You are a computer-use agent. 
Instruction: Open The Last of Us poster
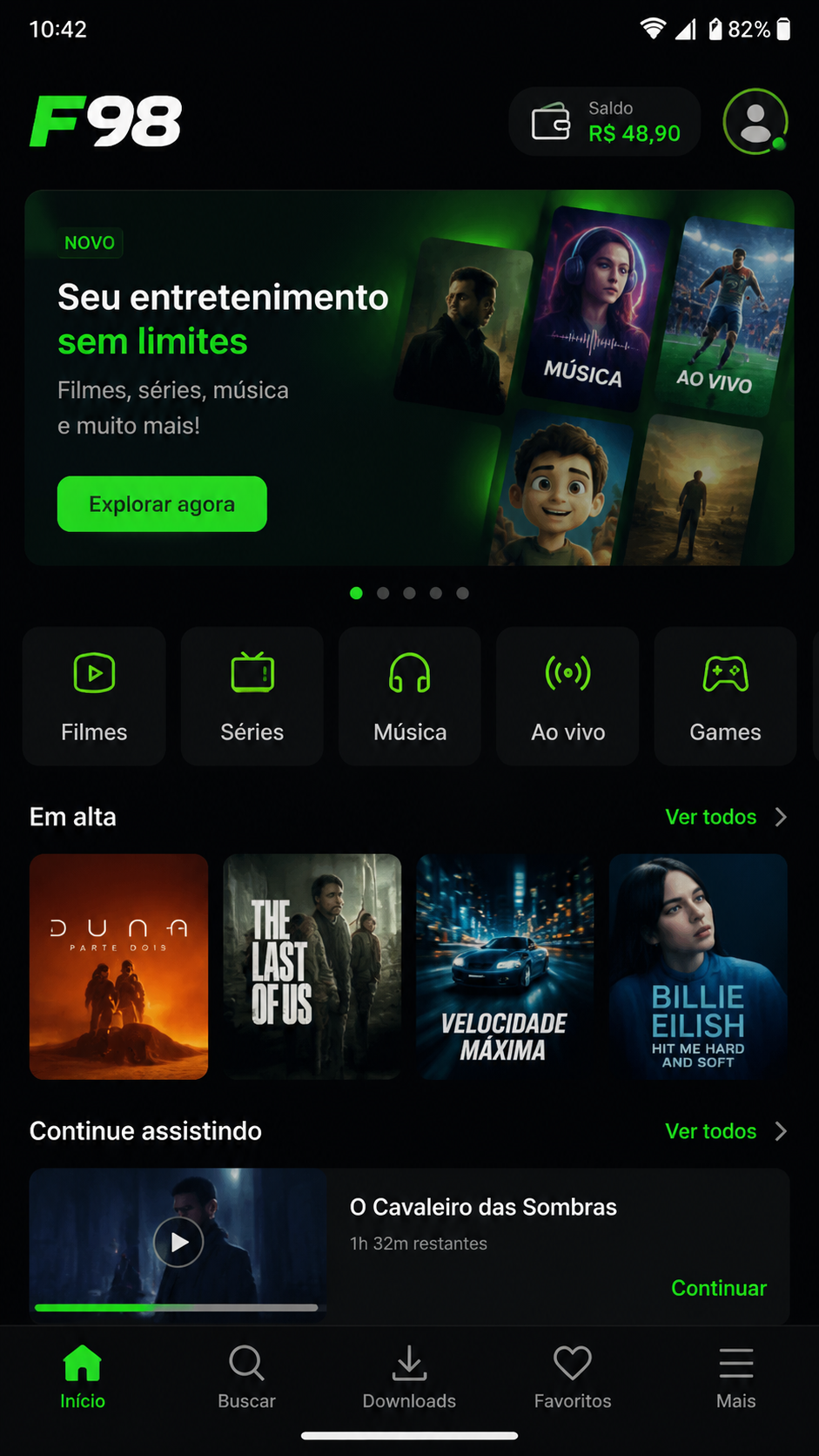click(x=312, y=967)
